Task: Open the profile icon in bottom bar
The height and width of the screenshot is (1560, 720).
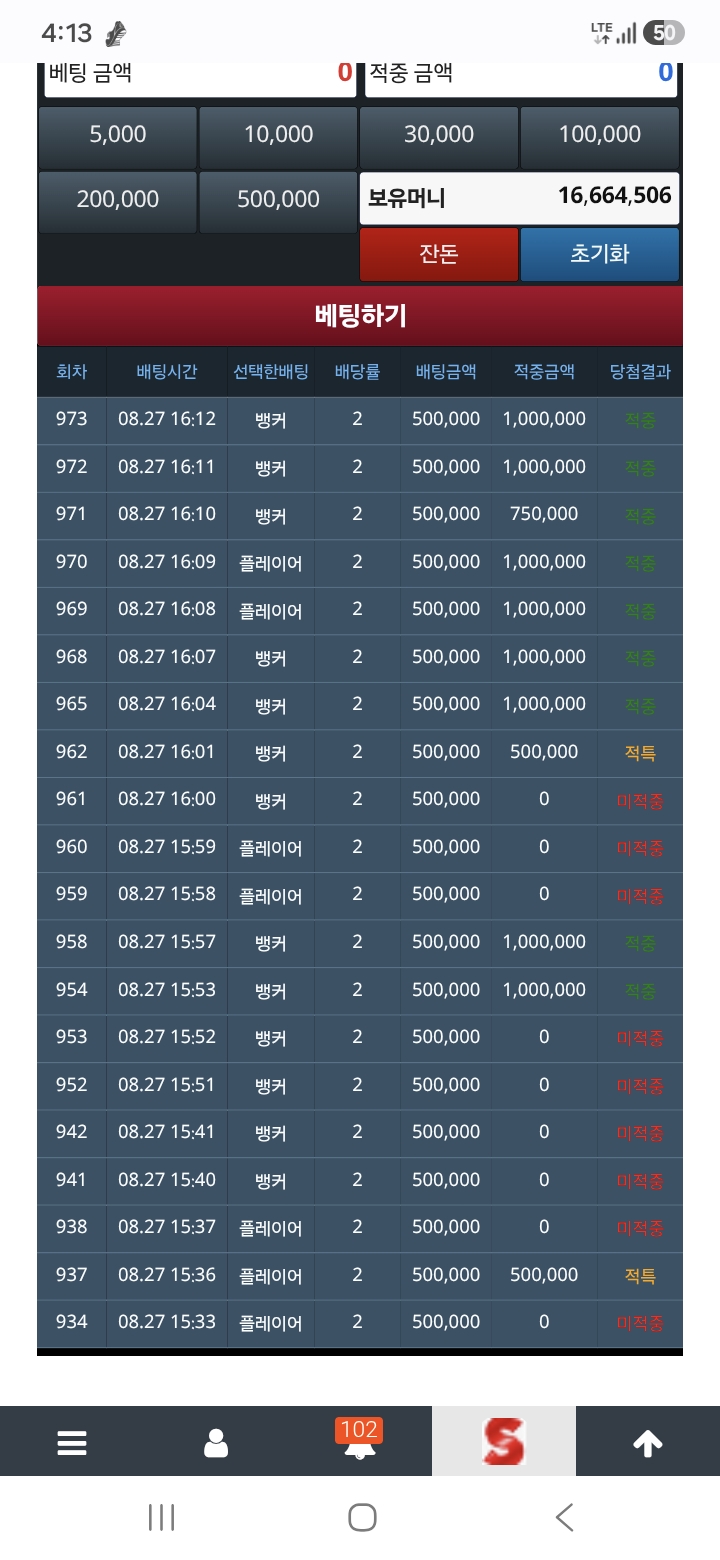Action: click(216, 1442)
